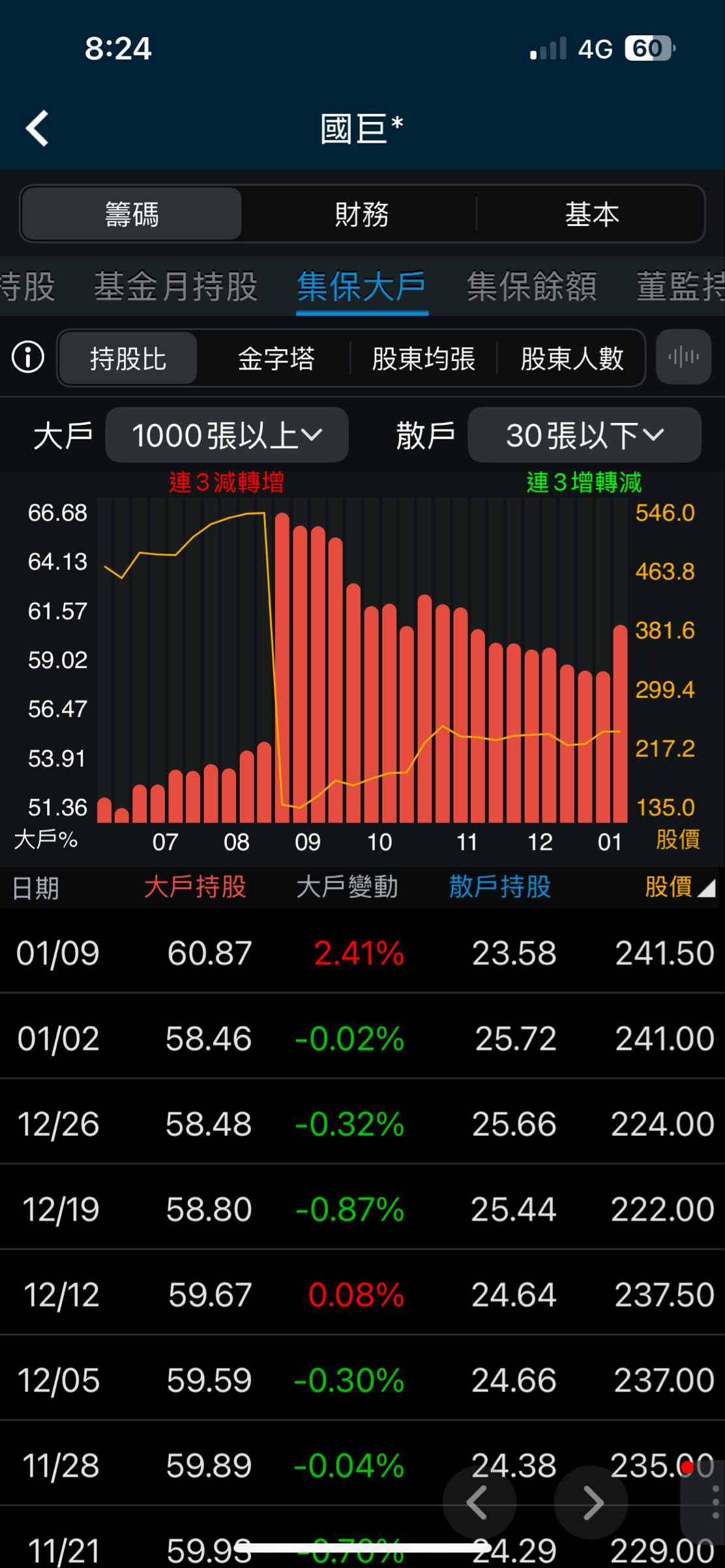
Task: Switch to the 股東人數 view
Action: (572, 358)
